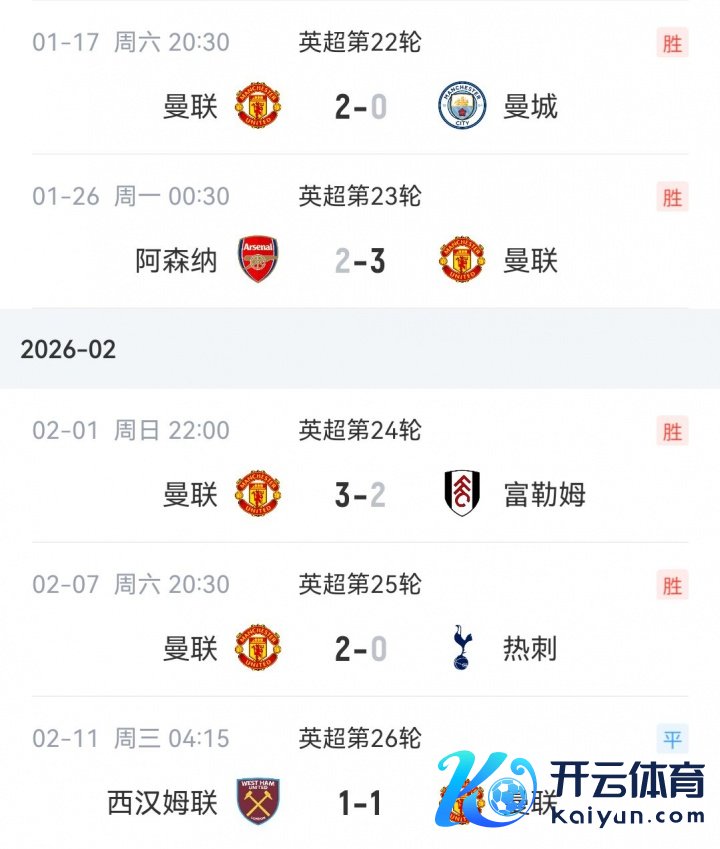Select the 曼联 vs 热刺 match row

click(360, 648)
